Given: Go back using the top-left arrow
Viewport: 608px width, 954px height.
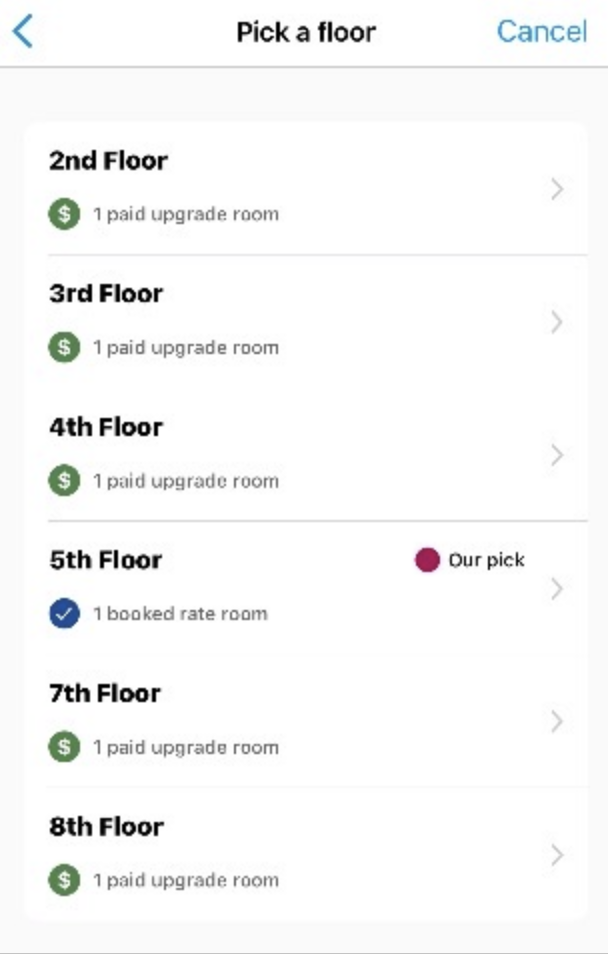Looking at the screenshot, I should [x=23, y=31].
